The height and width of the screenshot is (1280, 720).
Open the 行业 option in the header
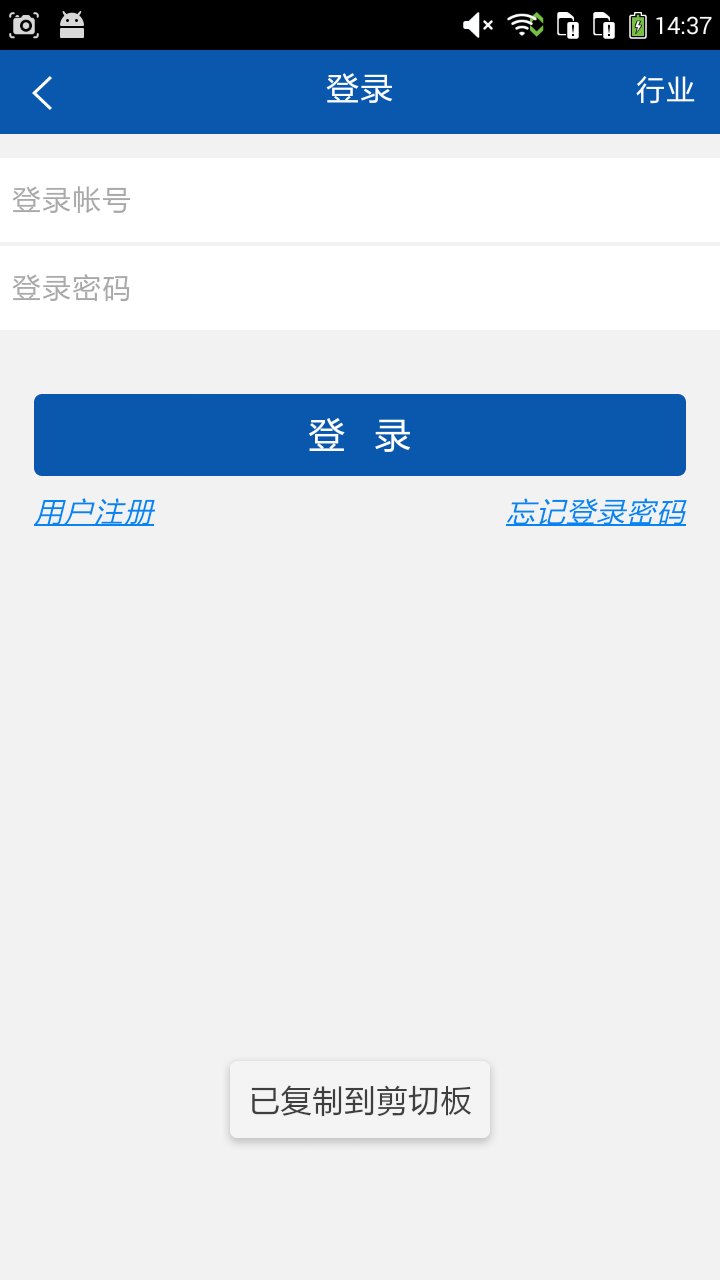point(665,90)
